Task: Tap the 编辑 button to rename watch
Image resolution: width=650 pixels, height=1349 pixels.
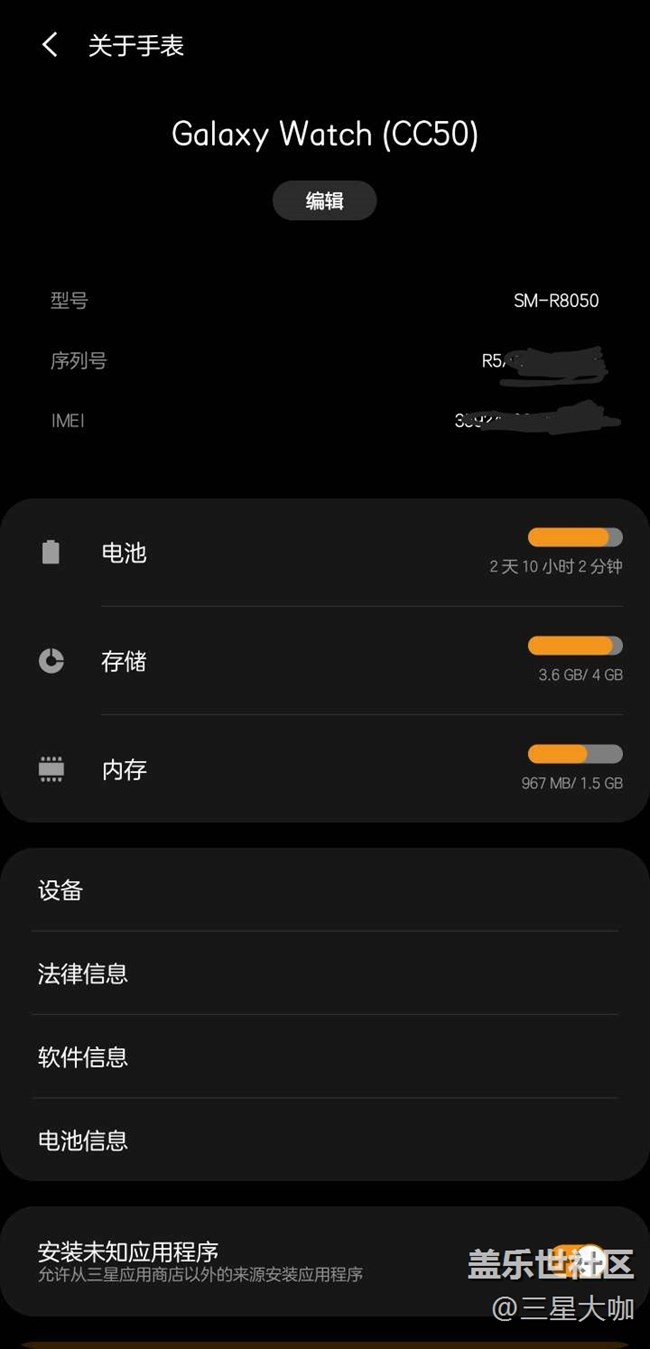Action: [x=324, y=201]
